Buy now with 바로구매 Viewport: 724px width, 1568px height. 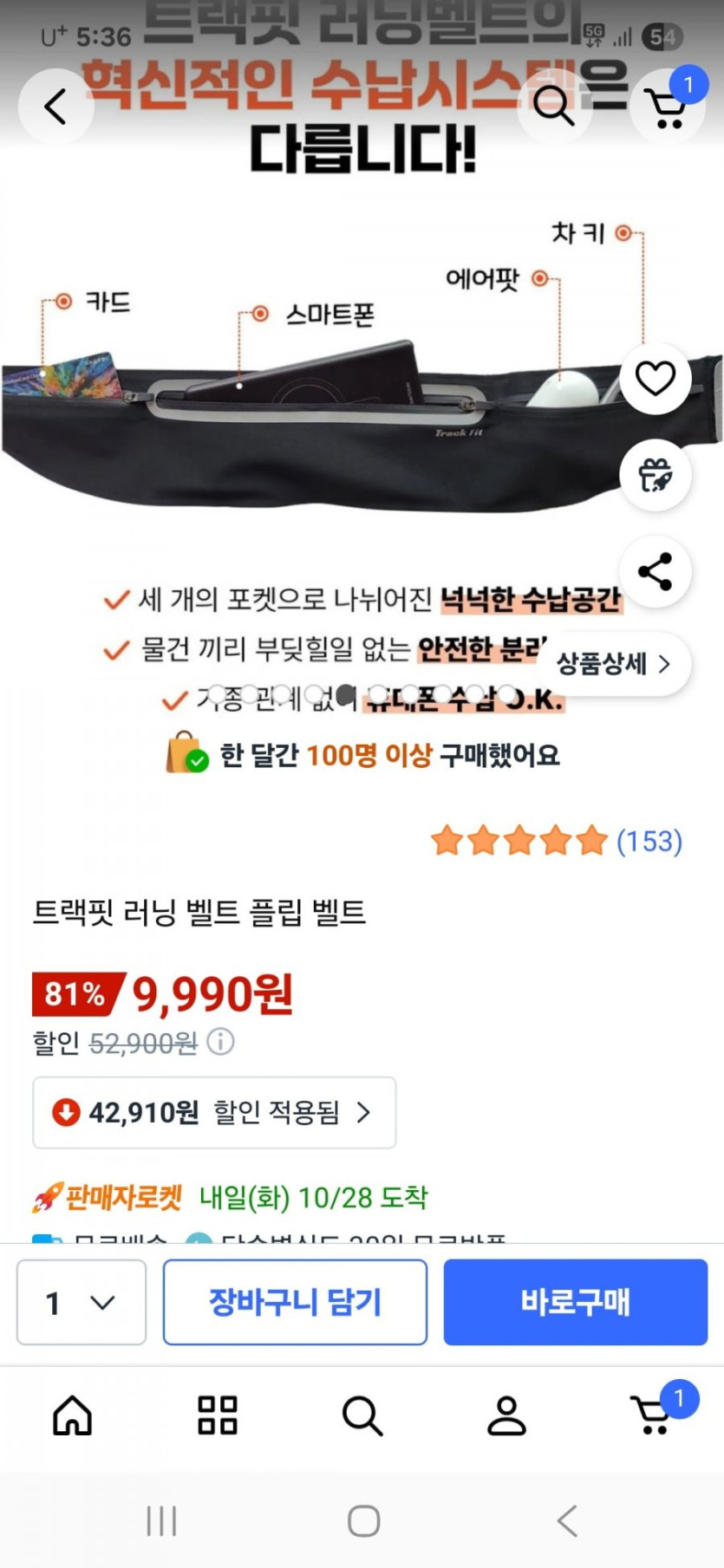click(576, 1302)
